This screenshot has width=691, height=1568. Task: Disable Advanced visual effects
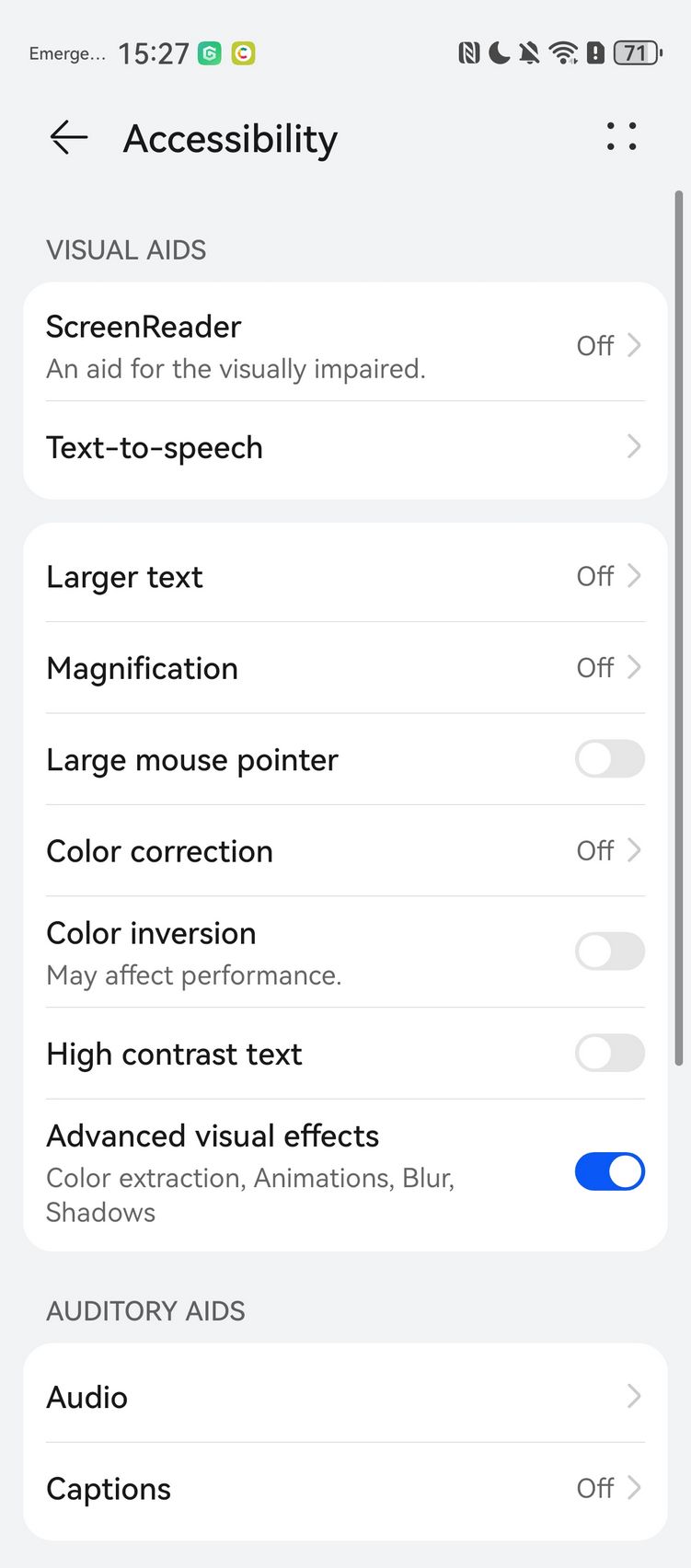click(x=609, y=1171)
